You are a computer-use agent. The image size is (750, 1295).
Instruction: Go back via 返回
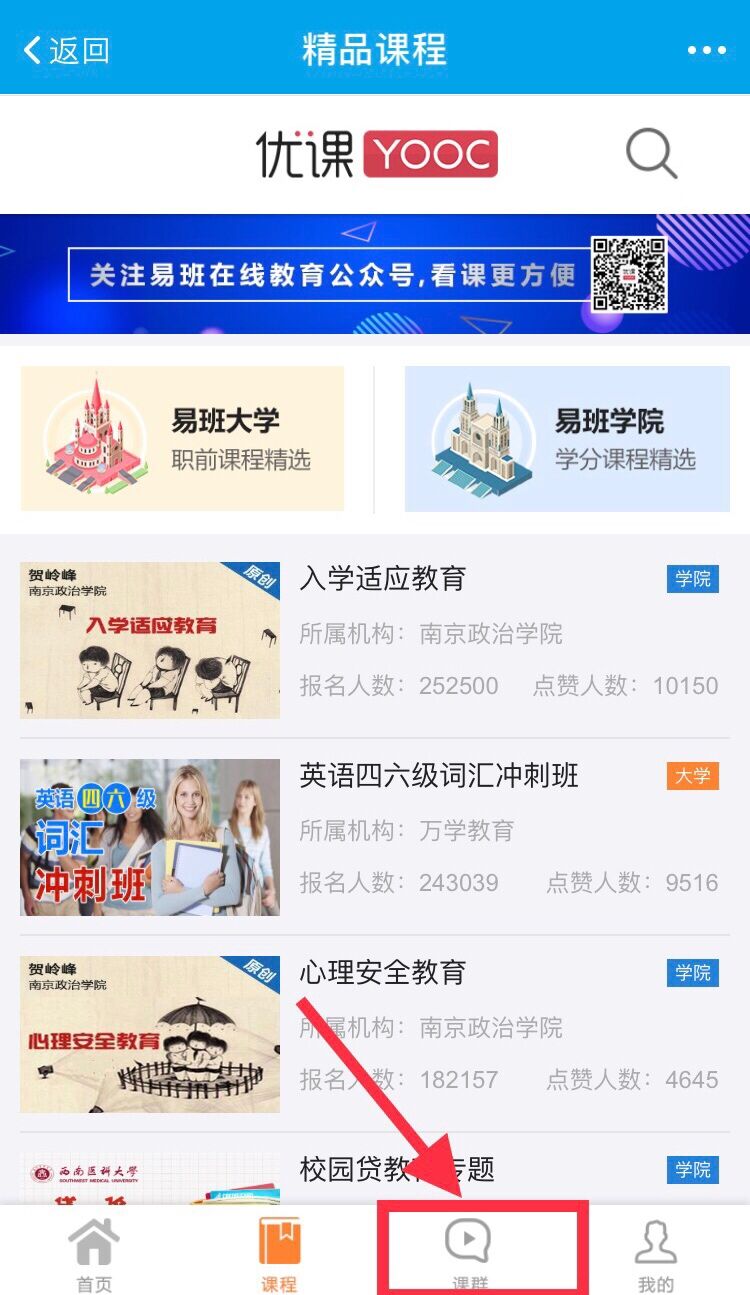click(x=66, y=50)
